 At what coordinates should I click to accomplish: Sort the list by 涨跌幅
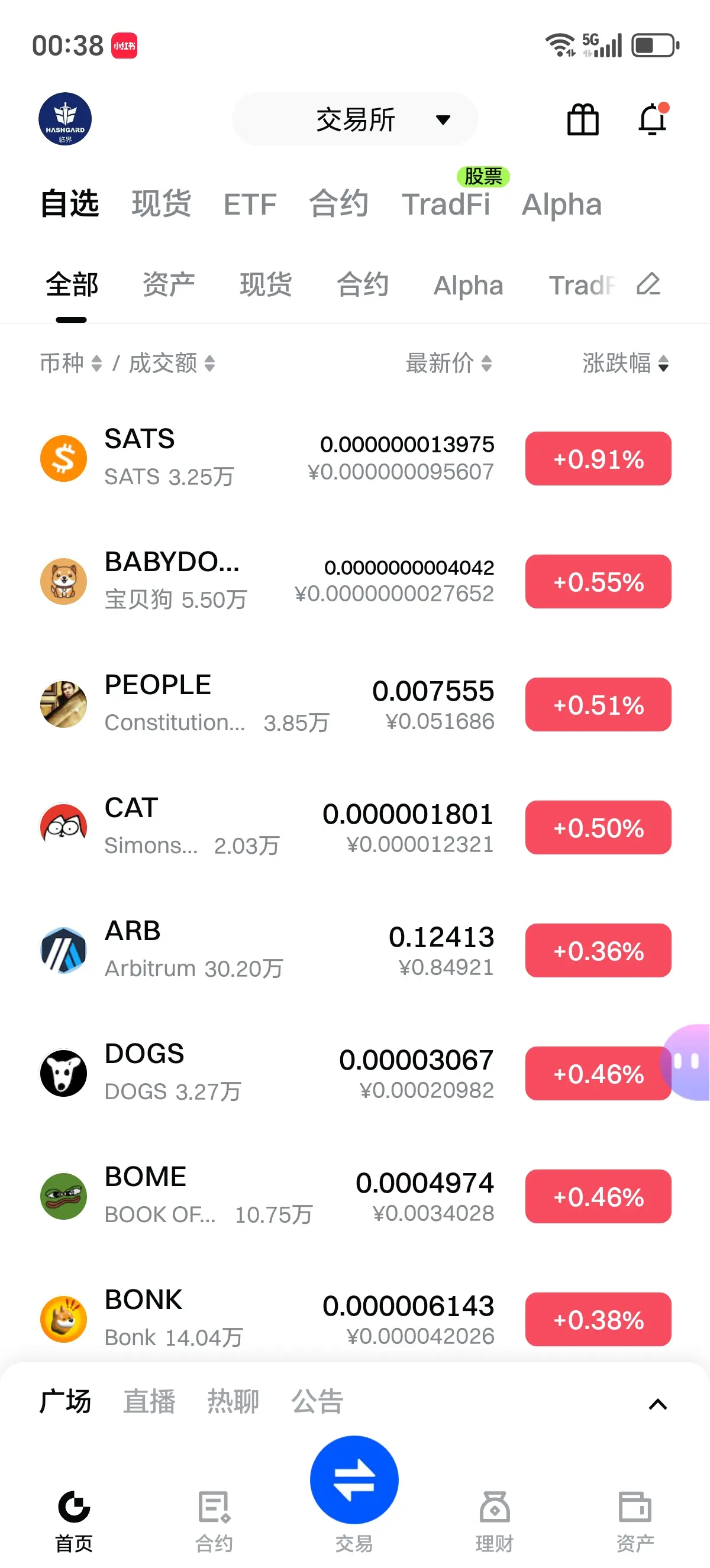(625, 364)
